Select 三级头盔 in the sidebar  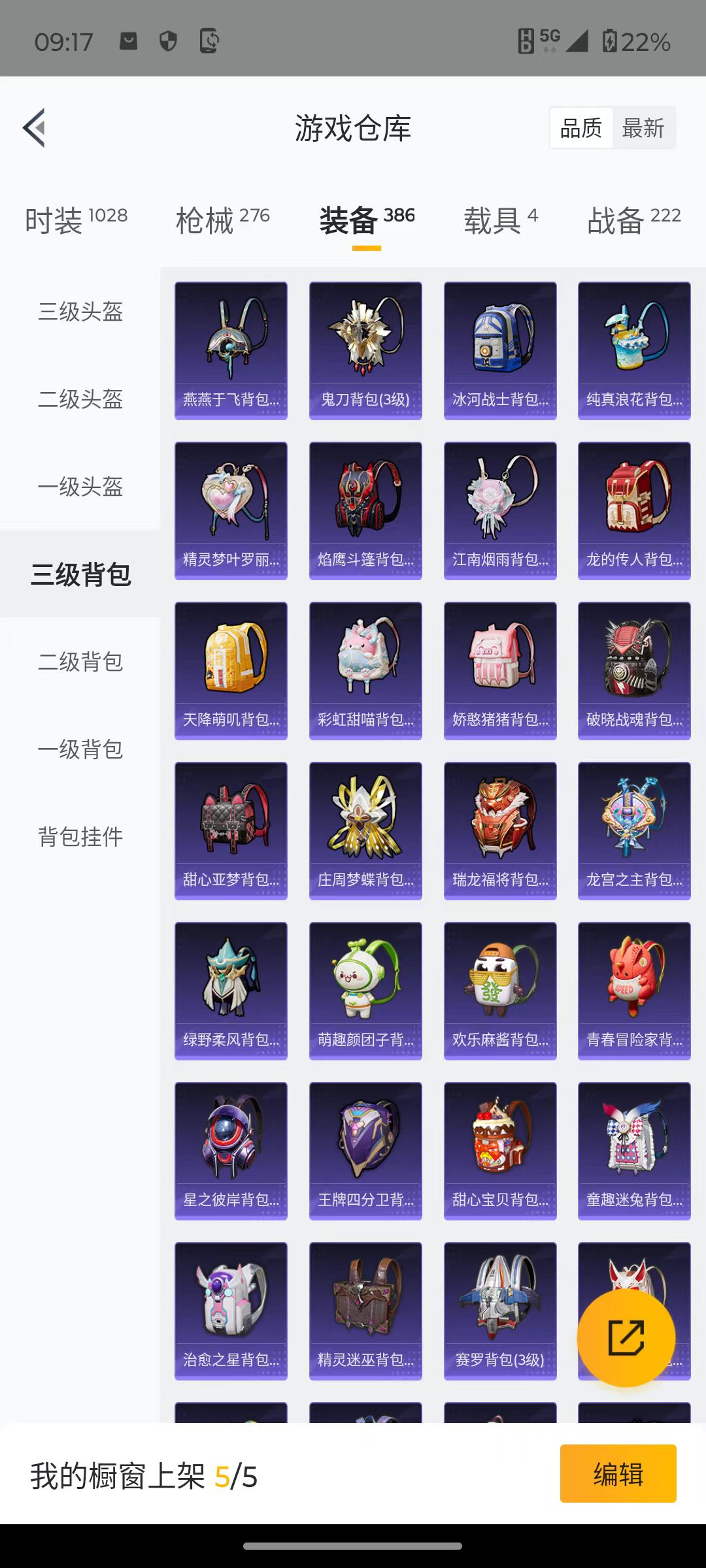coord(80,312)
